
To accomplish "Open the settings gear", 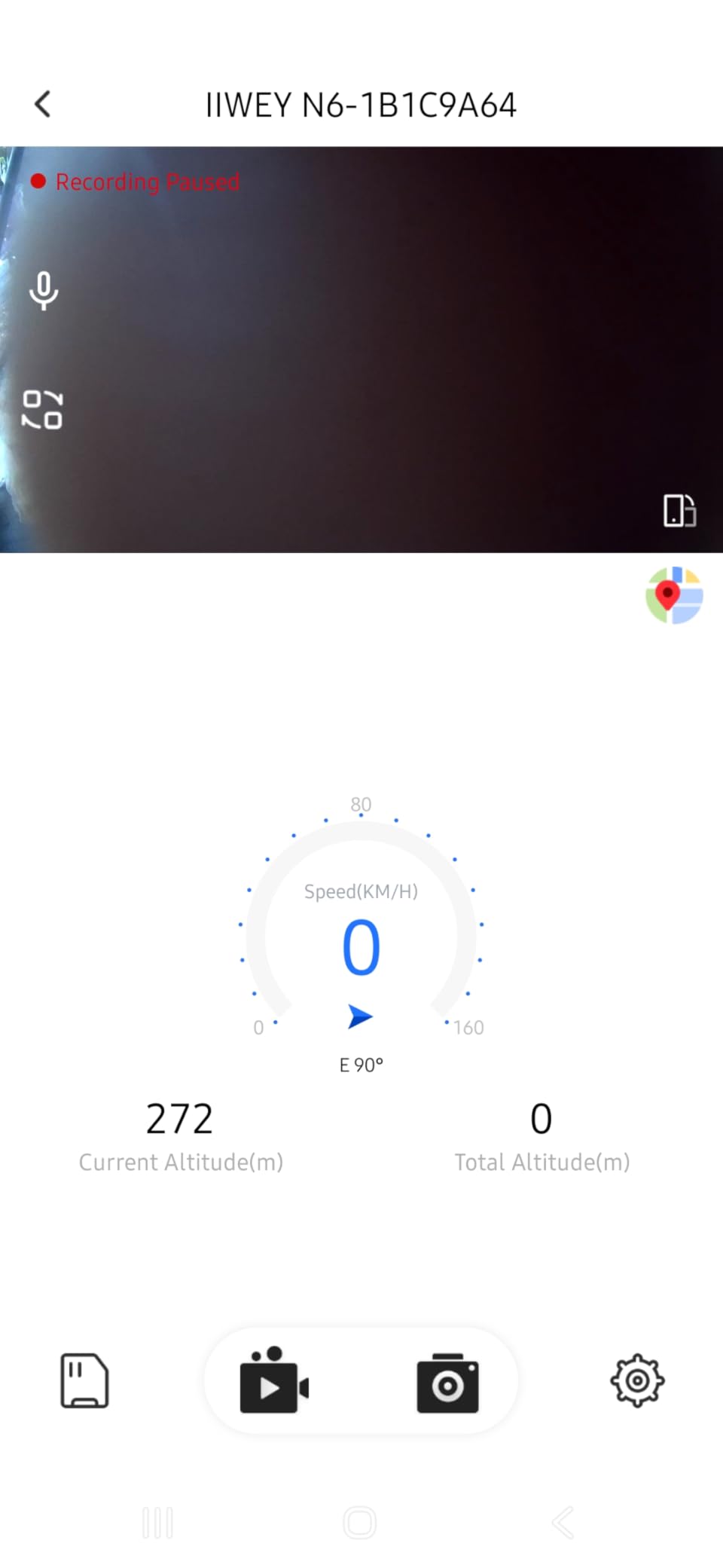I will point(637,1381).
